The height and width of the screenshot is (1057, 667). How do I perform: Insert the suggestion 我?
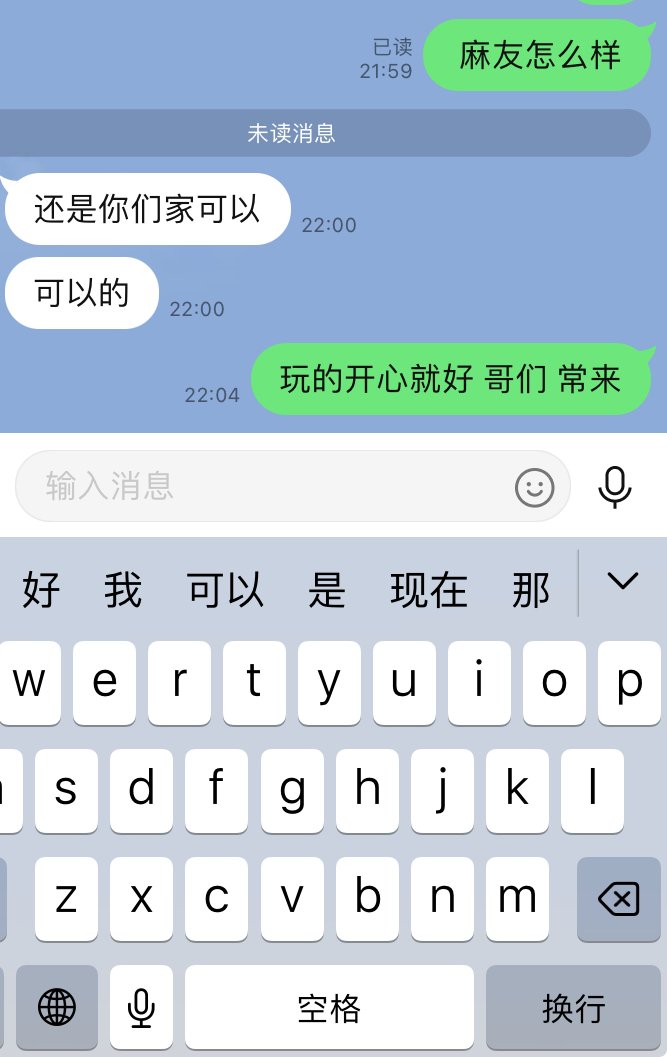coord(123,590)
